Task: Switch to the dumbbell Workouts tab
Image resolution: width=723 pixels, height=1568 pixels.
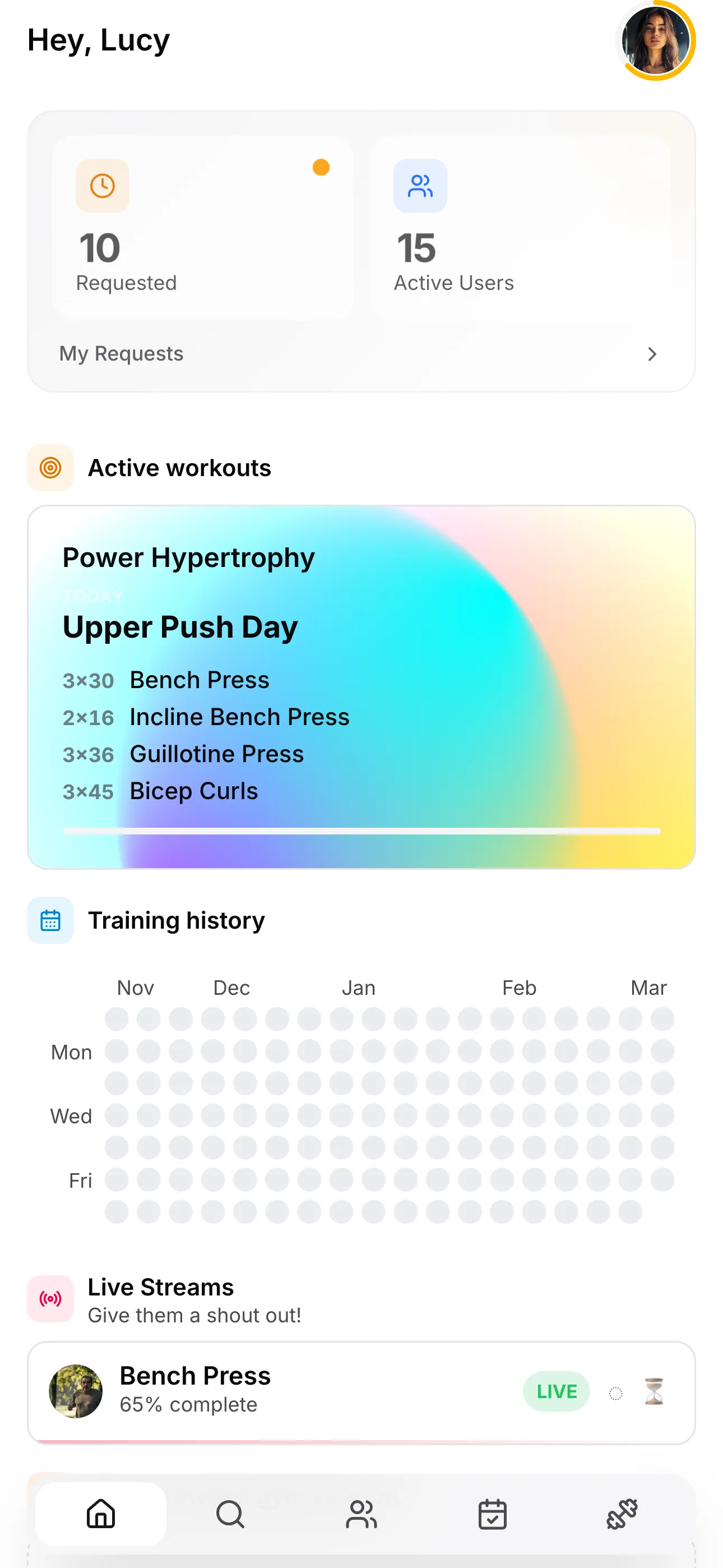Action: click(622, 1513)
